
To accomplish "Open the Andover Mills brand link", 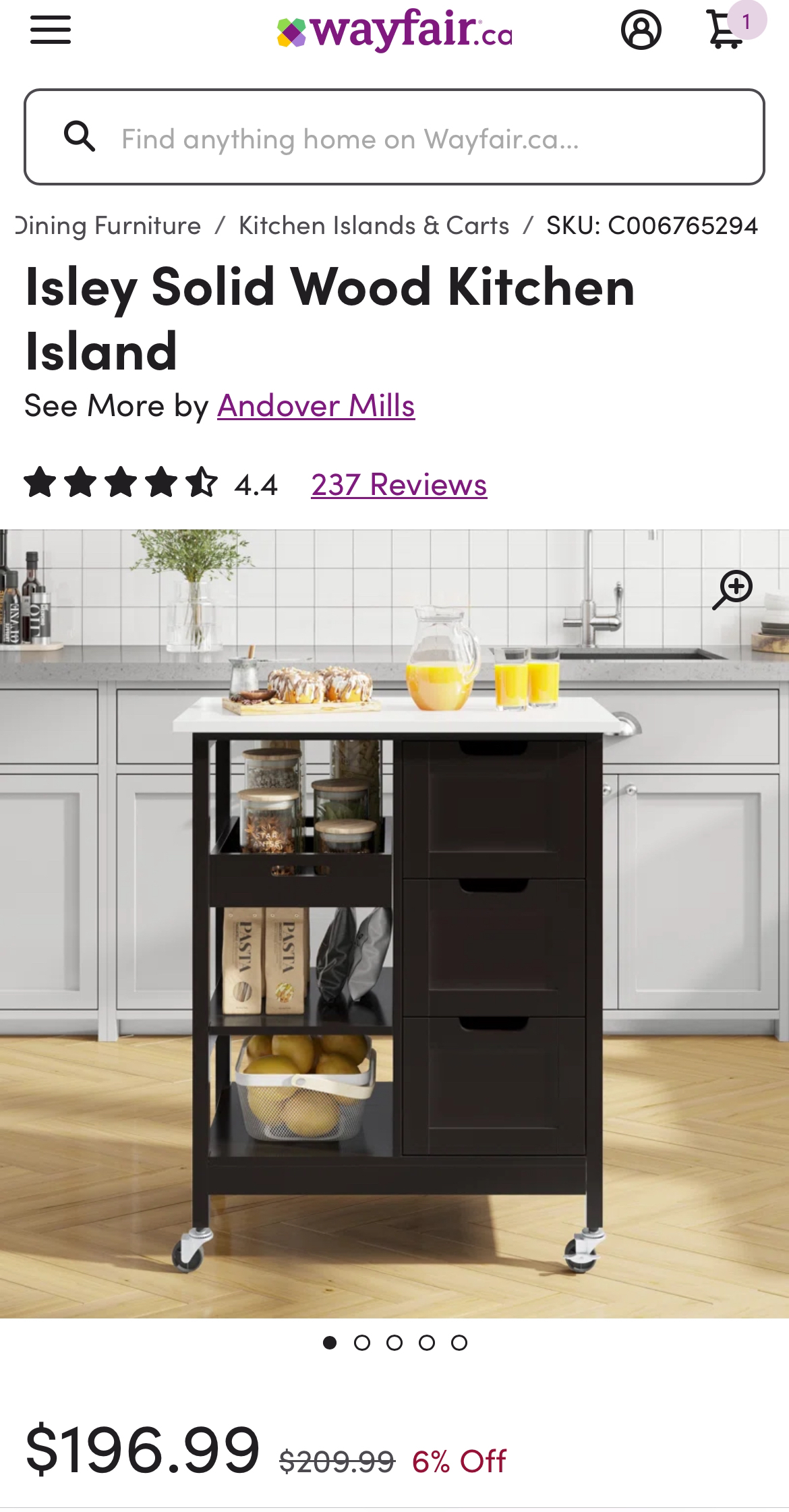I will pos(316,406).
